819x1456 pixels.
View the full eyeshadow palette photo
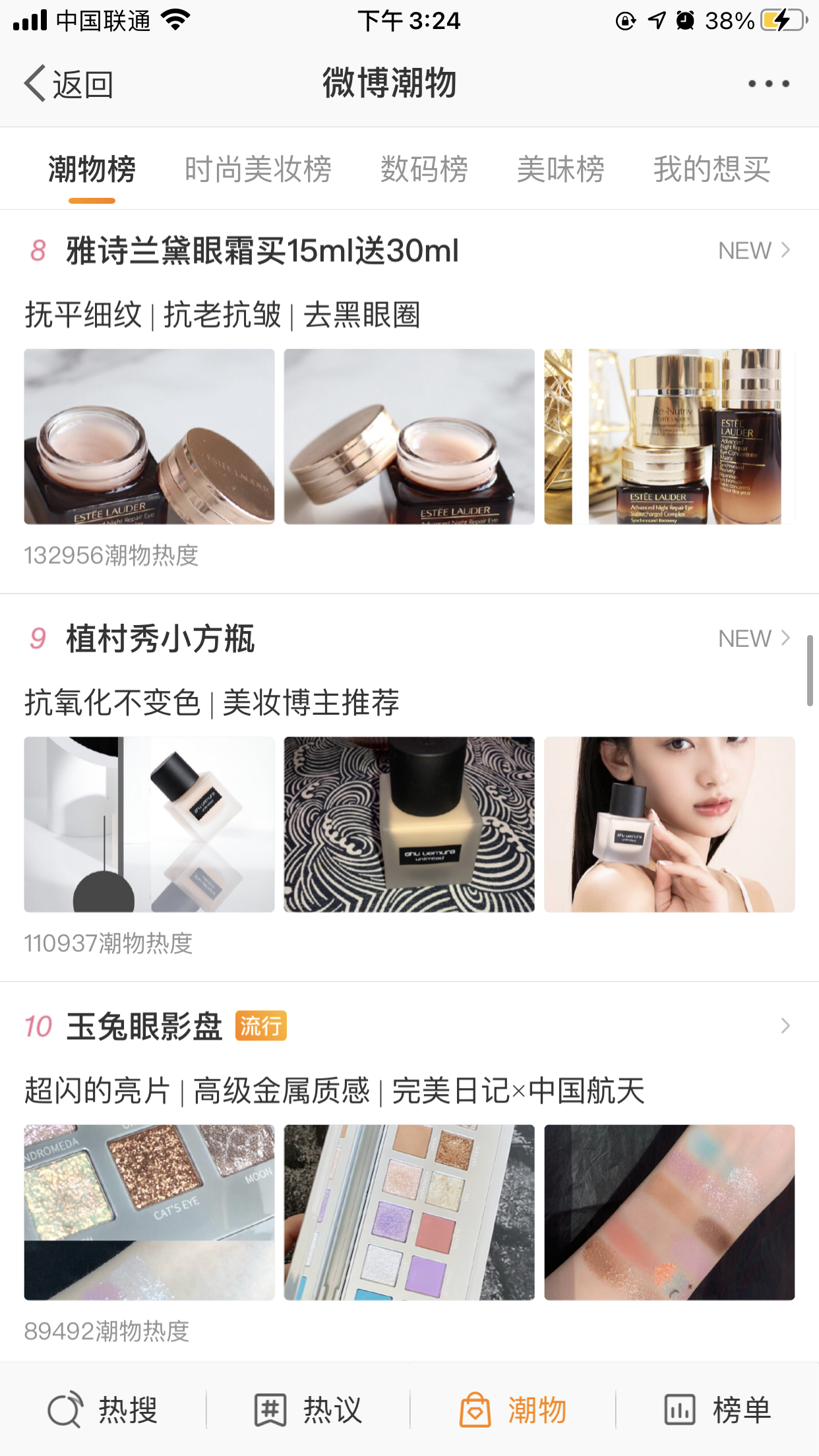(x=409, y=1212)
